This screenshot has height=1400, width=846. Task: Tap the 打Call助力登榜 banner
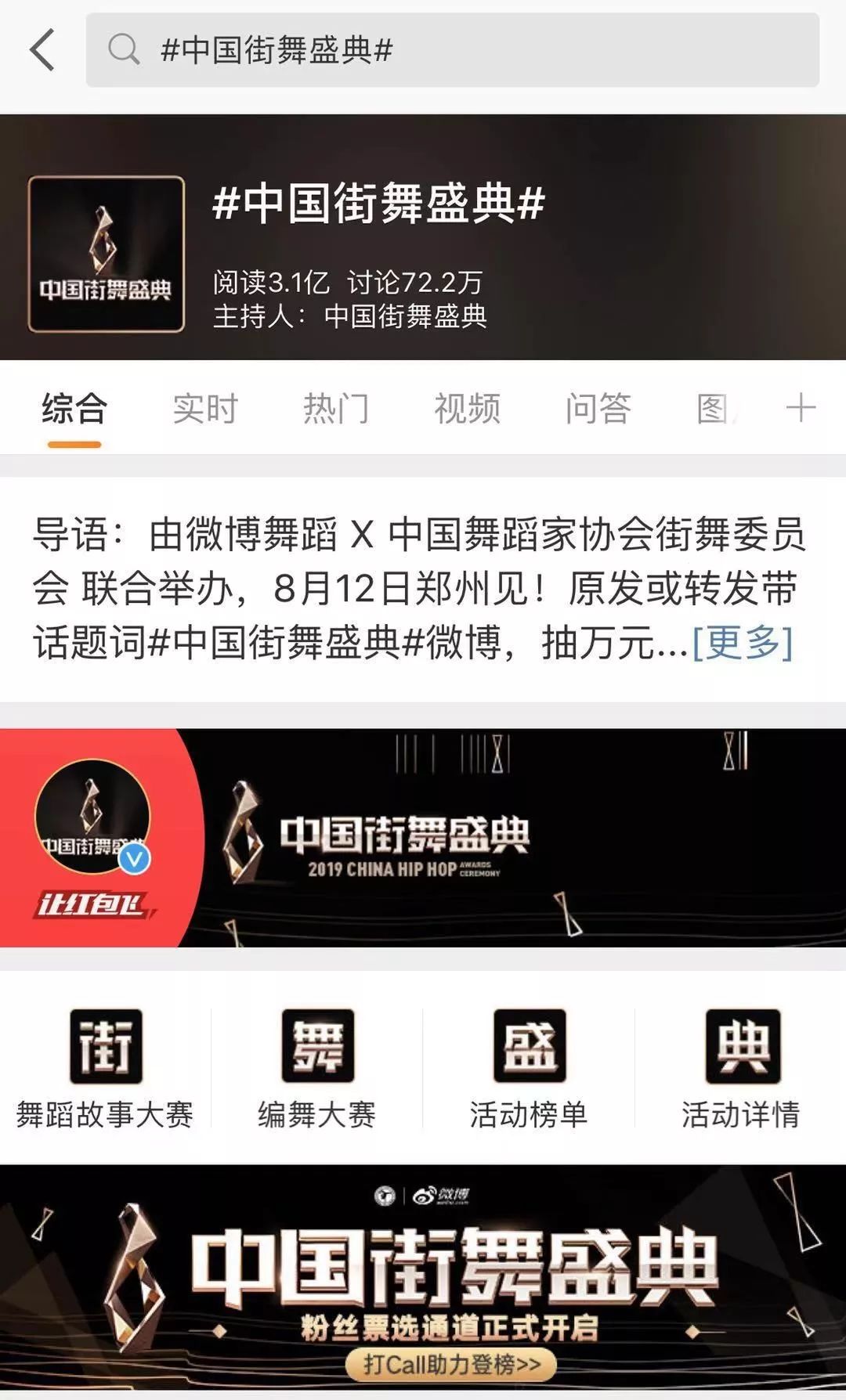(x=451, y=1364)
